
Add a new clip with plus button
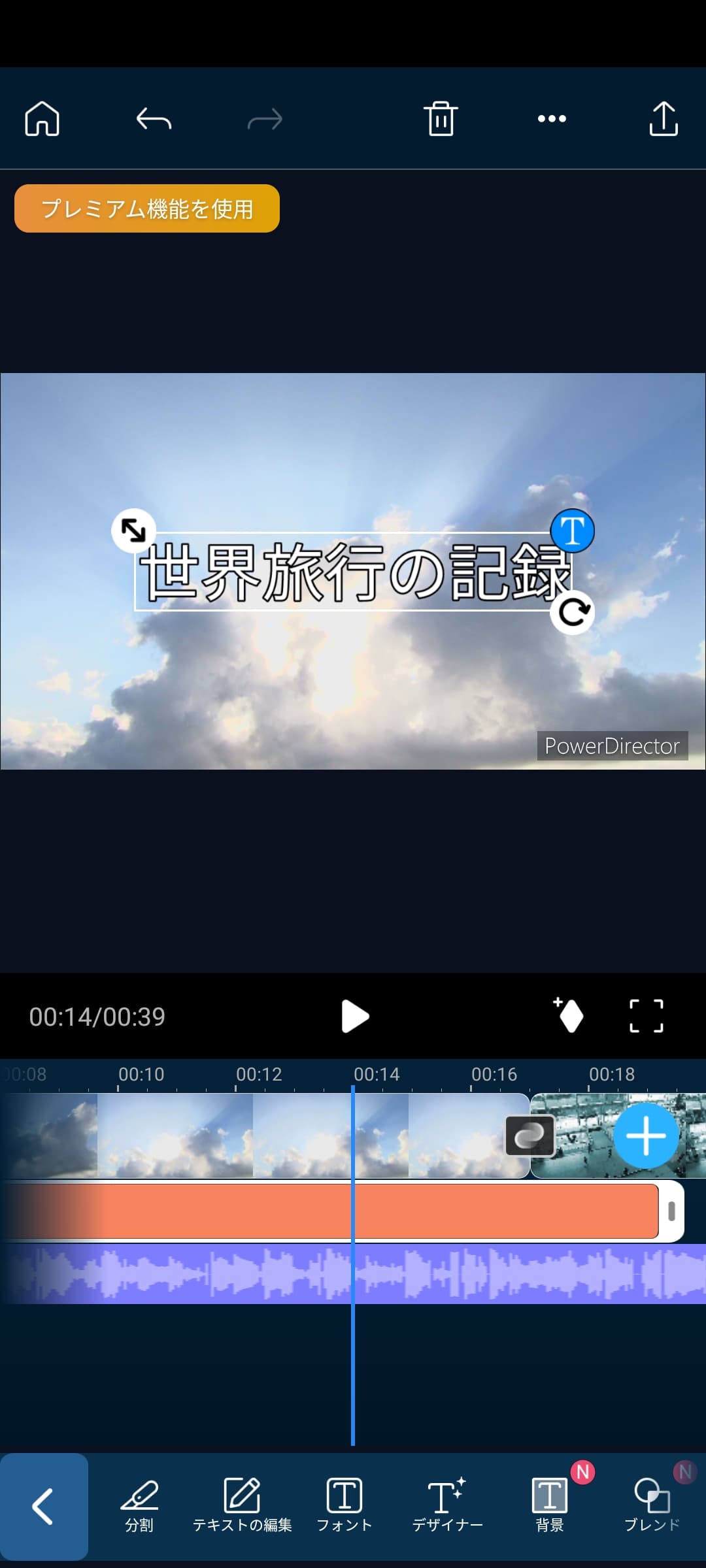point(645,1136)
